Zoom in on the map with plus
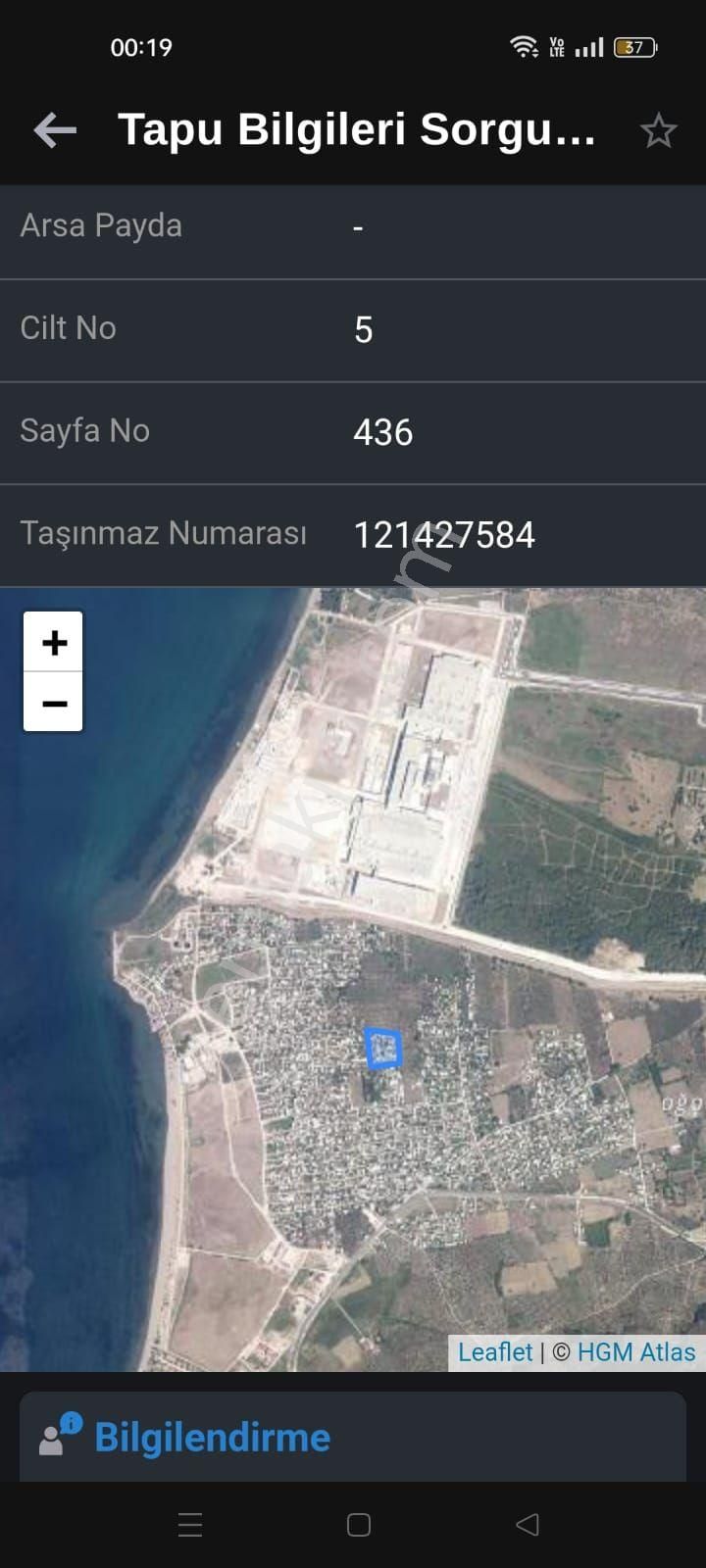The width and height of the screenshot is (706, 1568). click(53, 642)
